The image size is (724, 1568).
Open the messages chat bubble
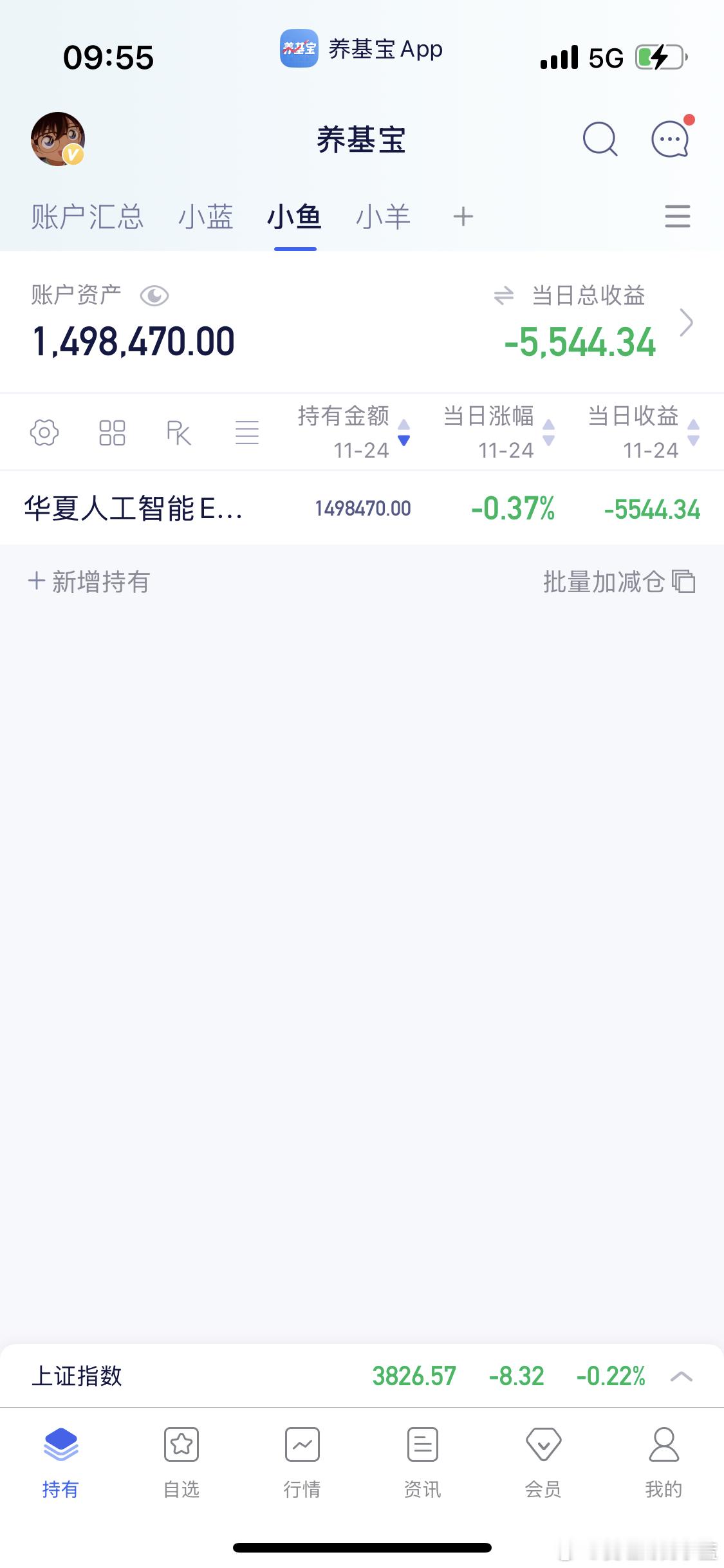point(671,138)
